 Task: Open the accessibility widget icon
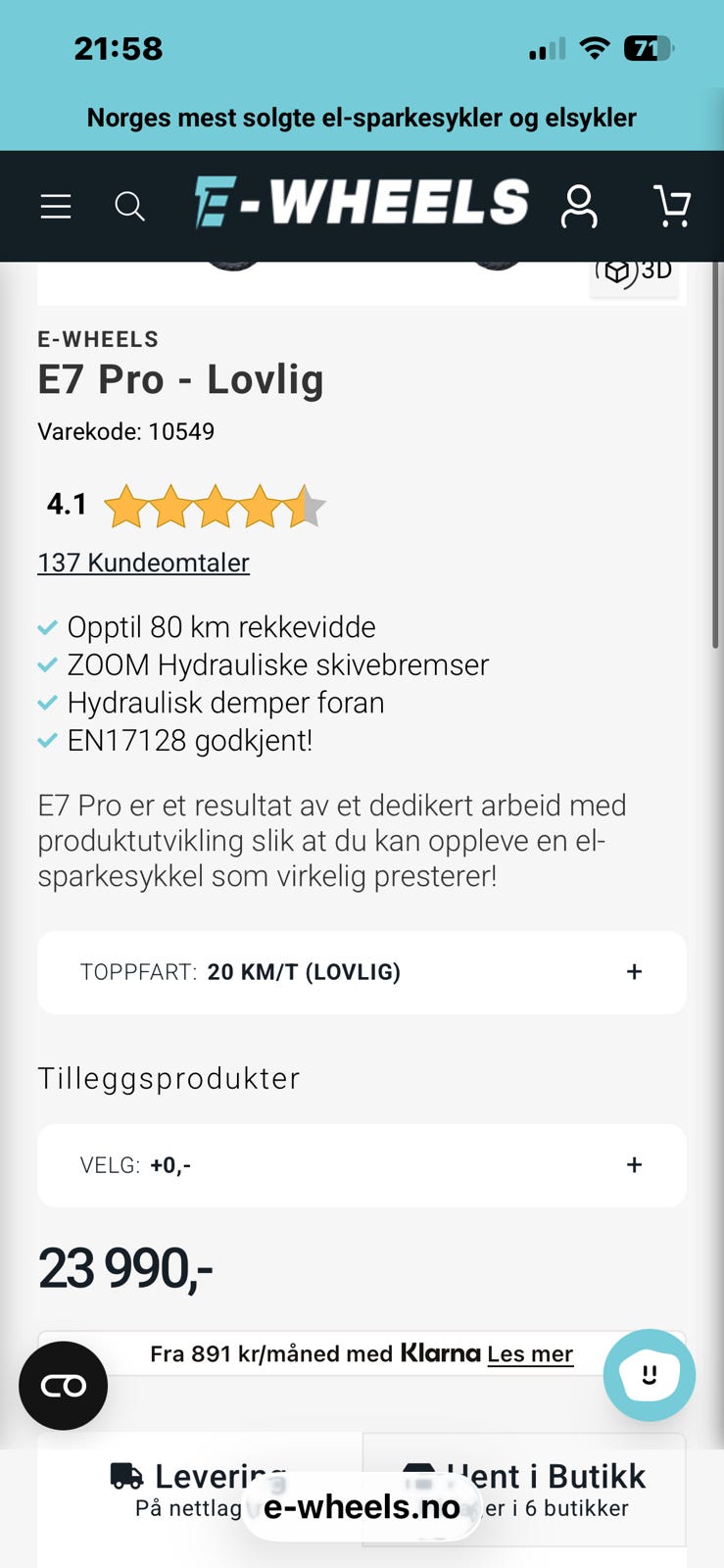[63, 1385]
